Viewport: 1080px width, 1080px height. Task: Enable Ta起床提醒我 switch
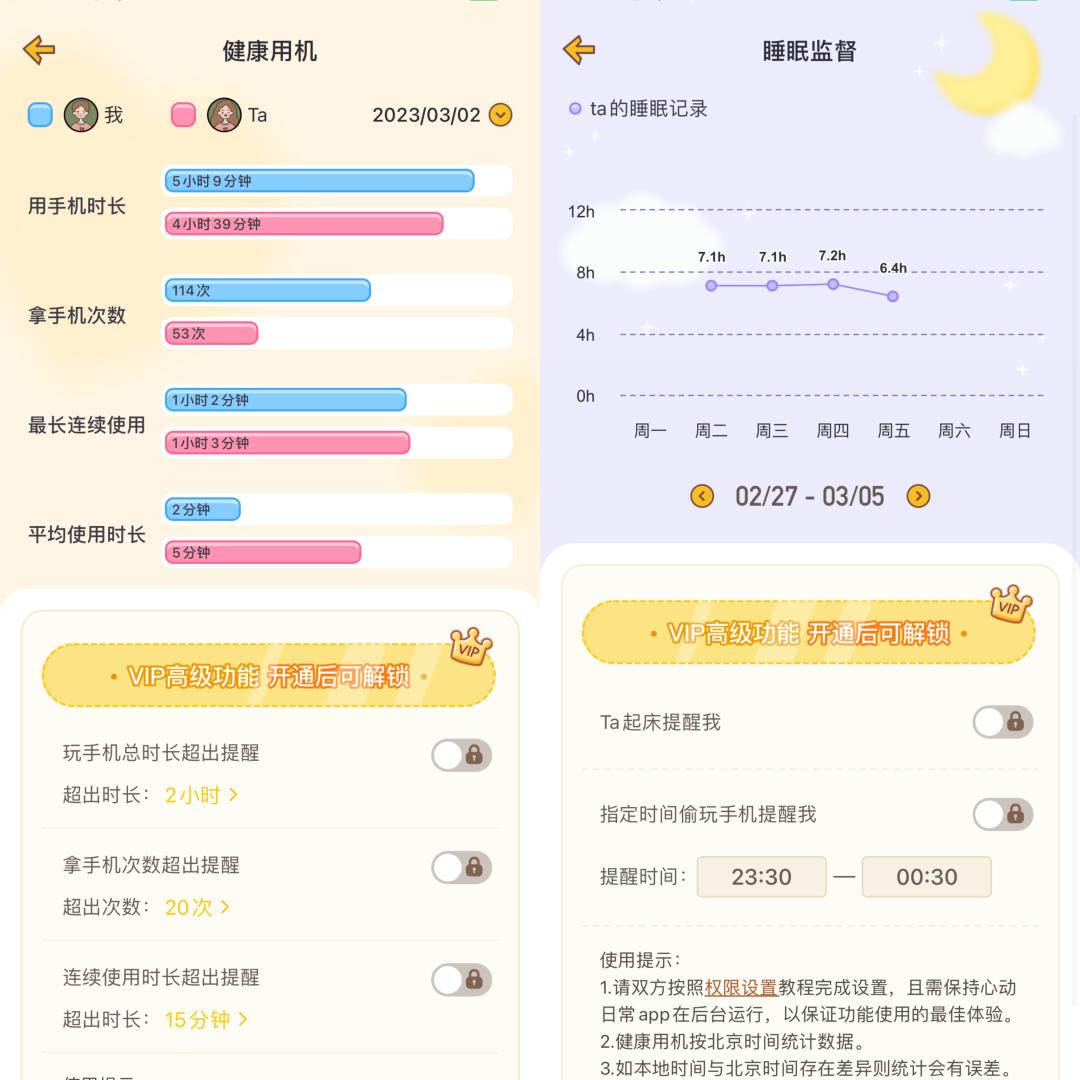(x=1002, y=722)
